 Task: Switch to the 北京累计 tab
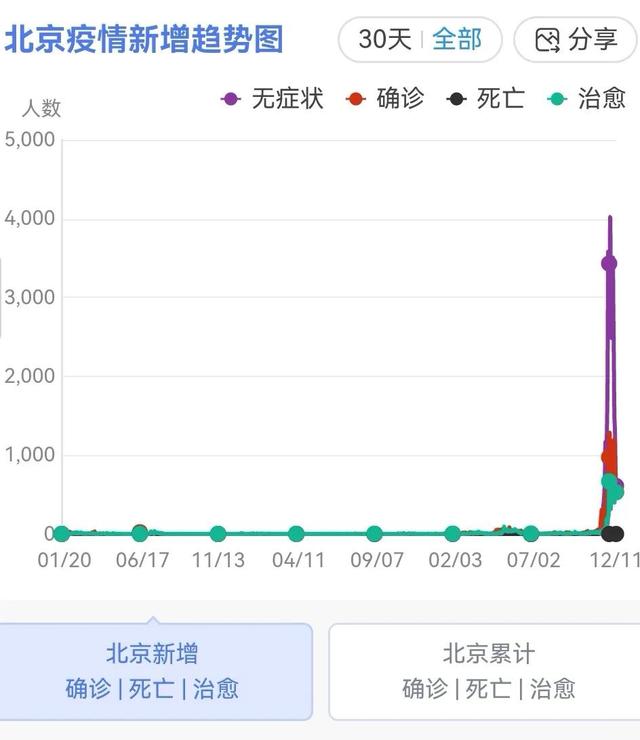488,671
